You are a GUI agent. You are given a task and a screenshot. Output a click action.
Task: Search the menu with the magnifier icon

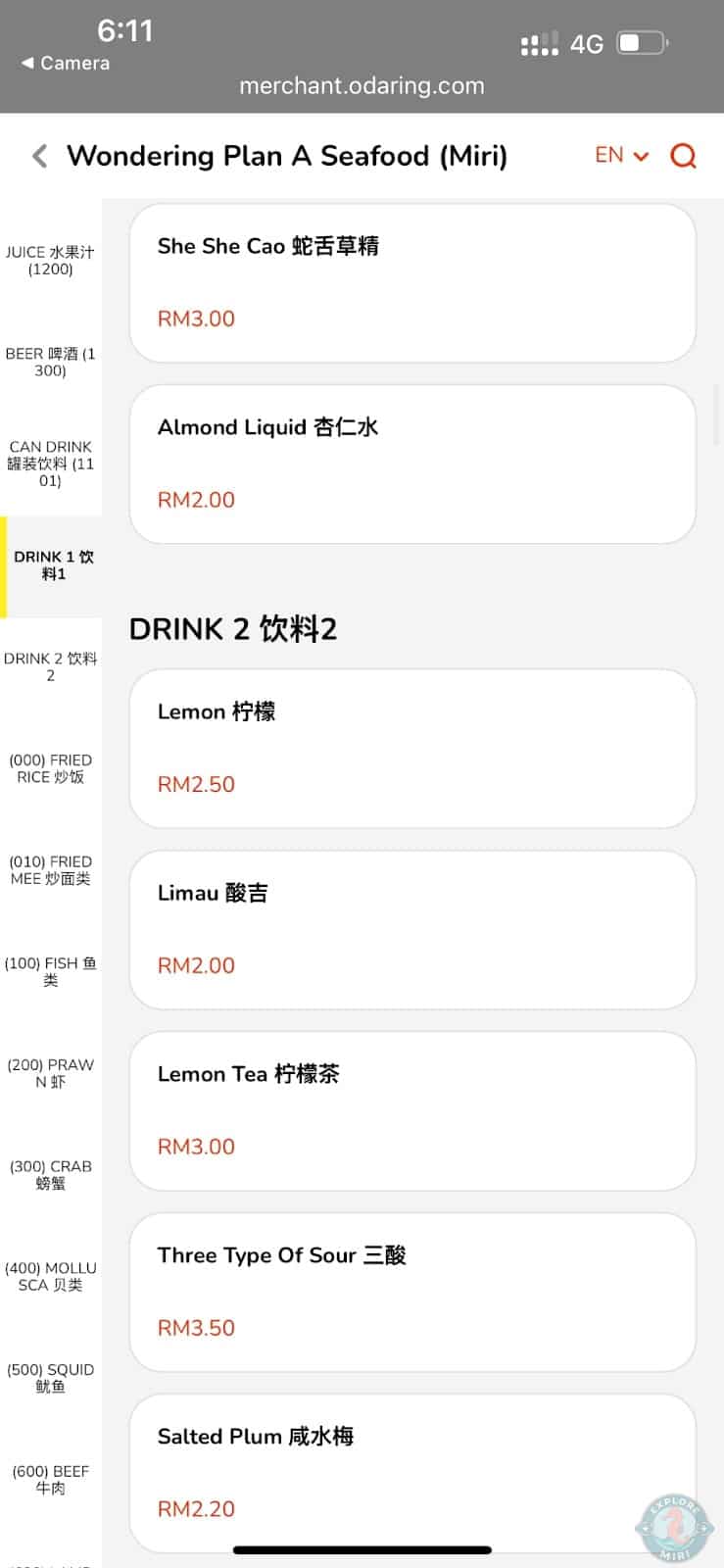point(683,156)
